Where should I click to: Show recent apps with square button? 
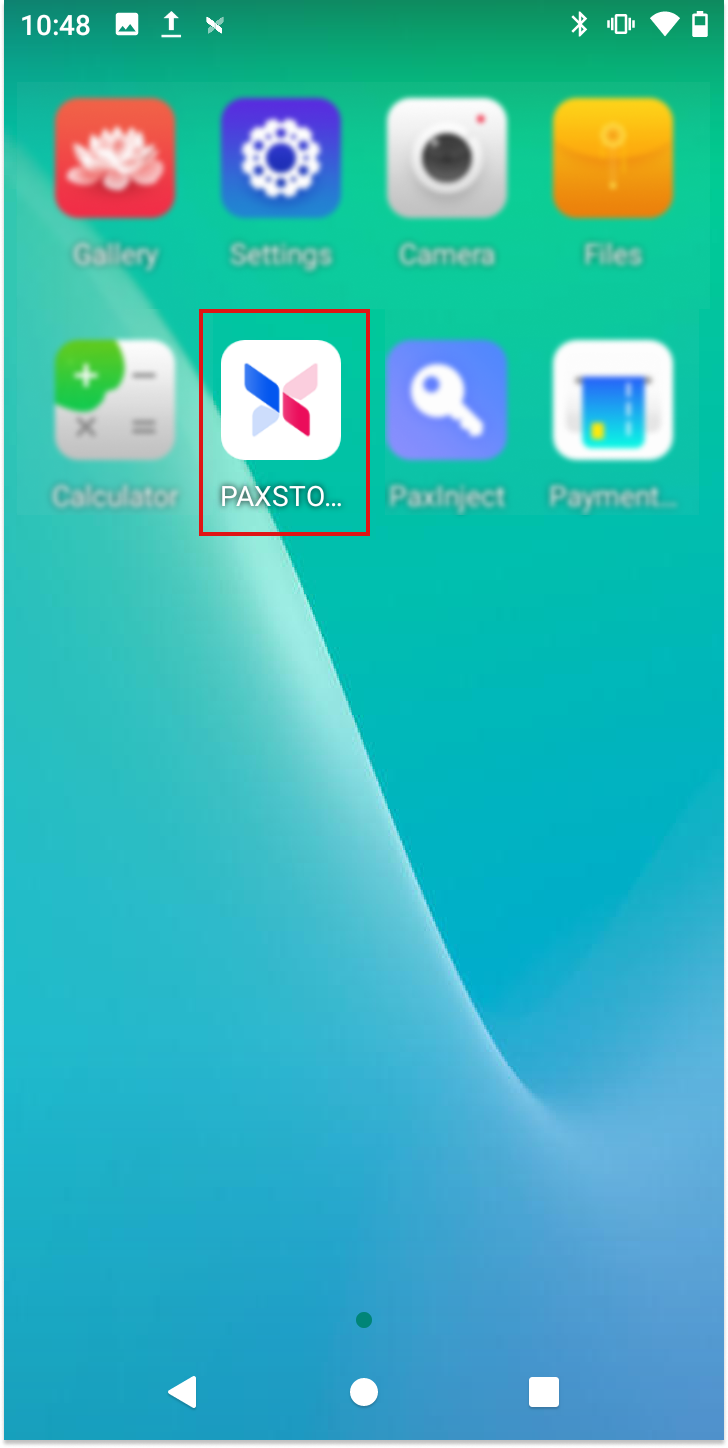click(544, 1391)
